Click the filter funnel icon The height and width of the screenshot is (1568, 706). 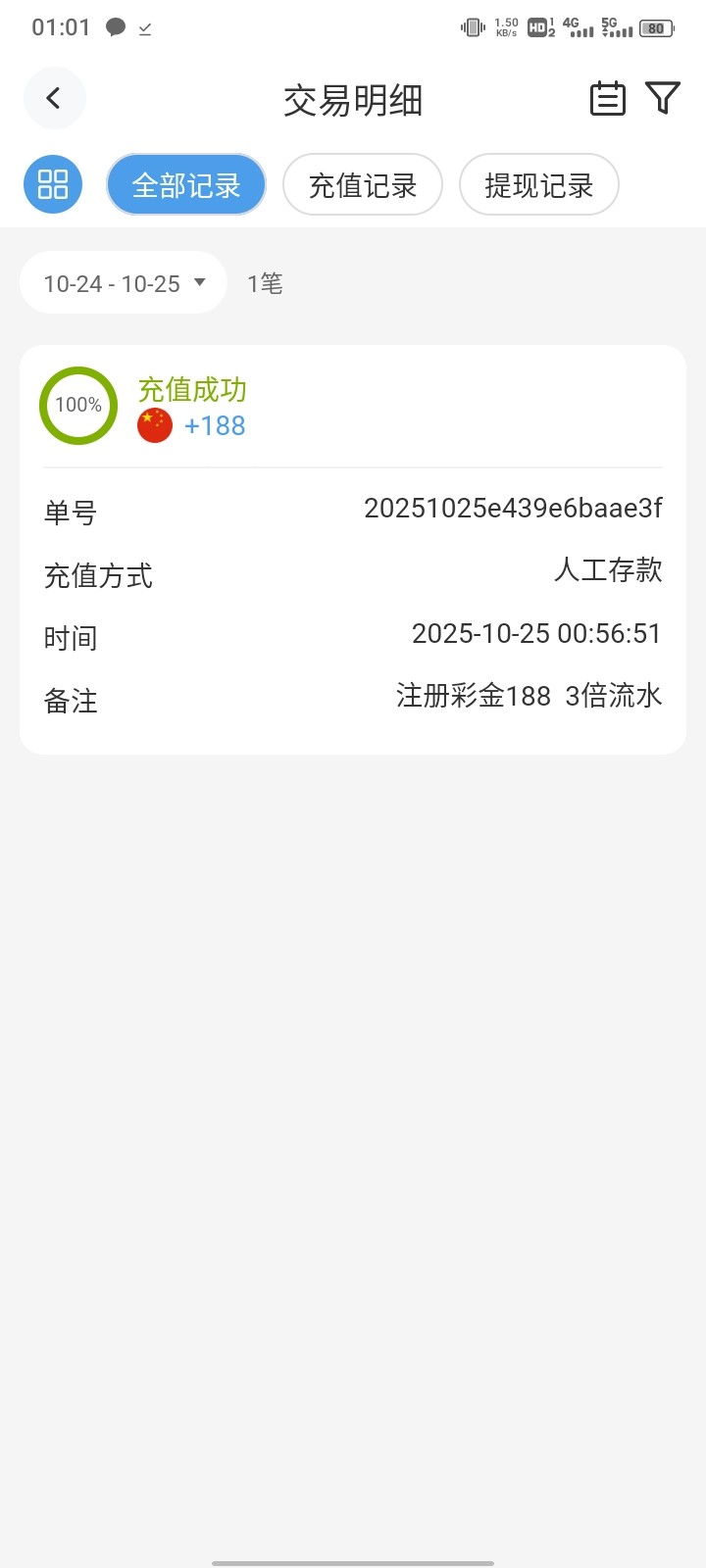point(663,98)
